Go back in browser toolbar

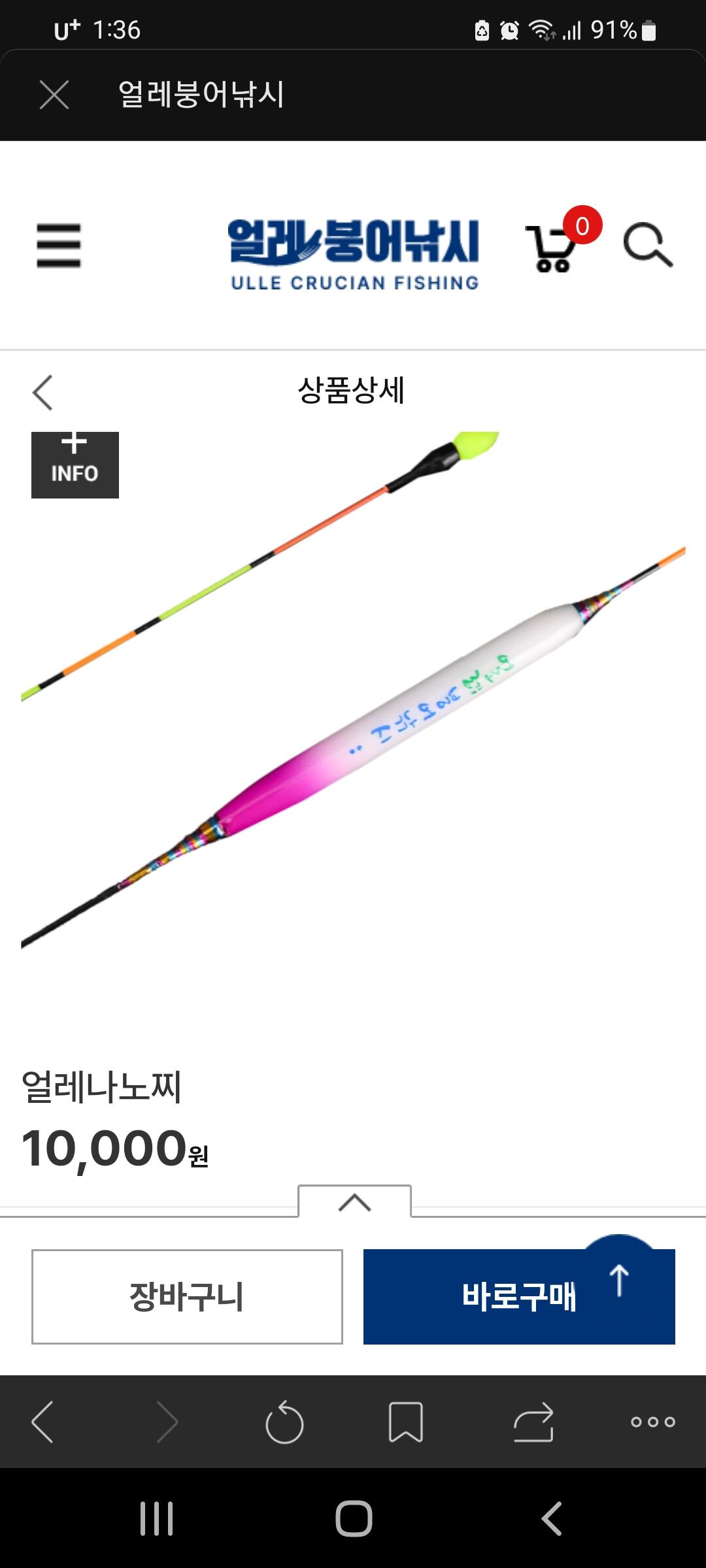42,1422
